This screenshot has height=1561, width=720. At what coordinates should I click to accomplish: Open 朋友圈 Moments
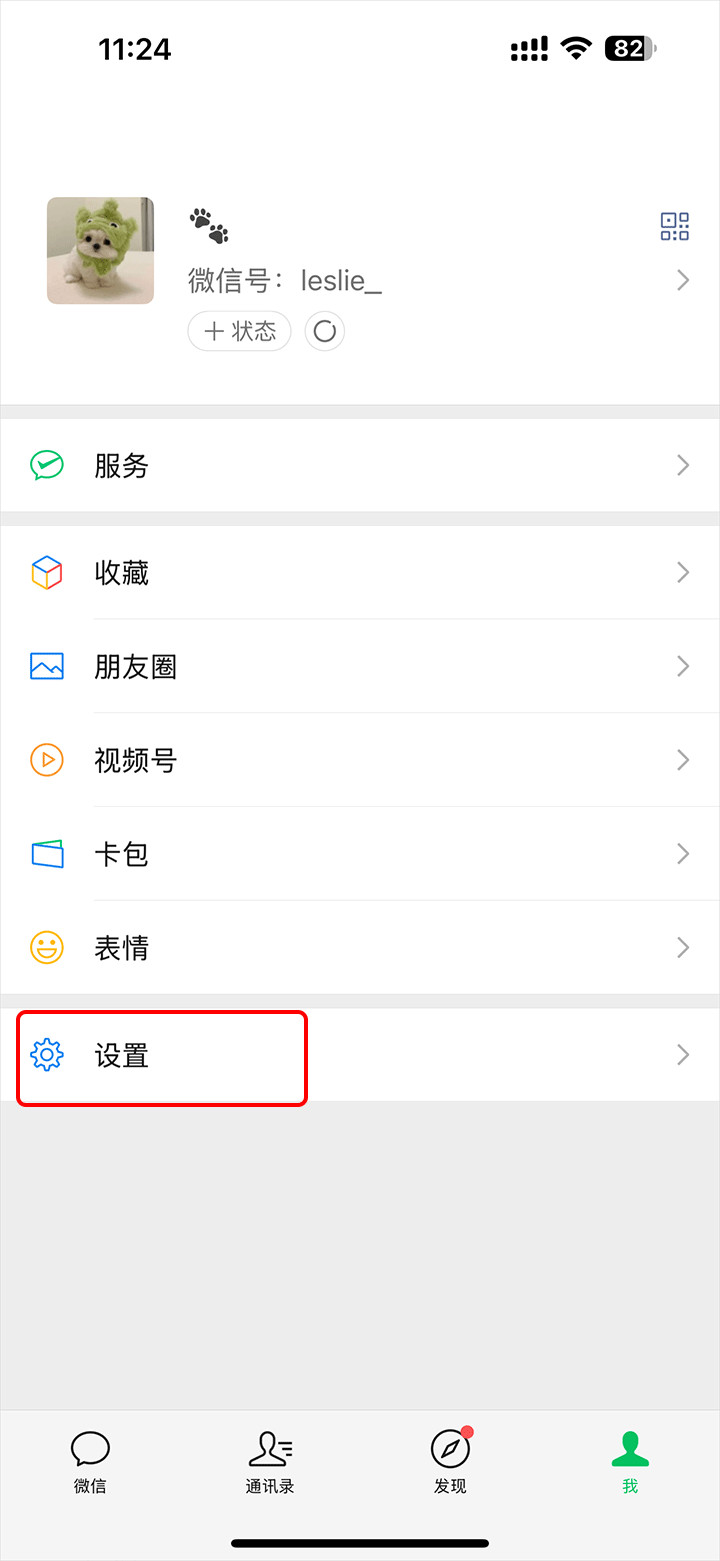tap(360, 666)
